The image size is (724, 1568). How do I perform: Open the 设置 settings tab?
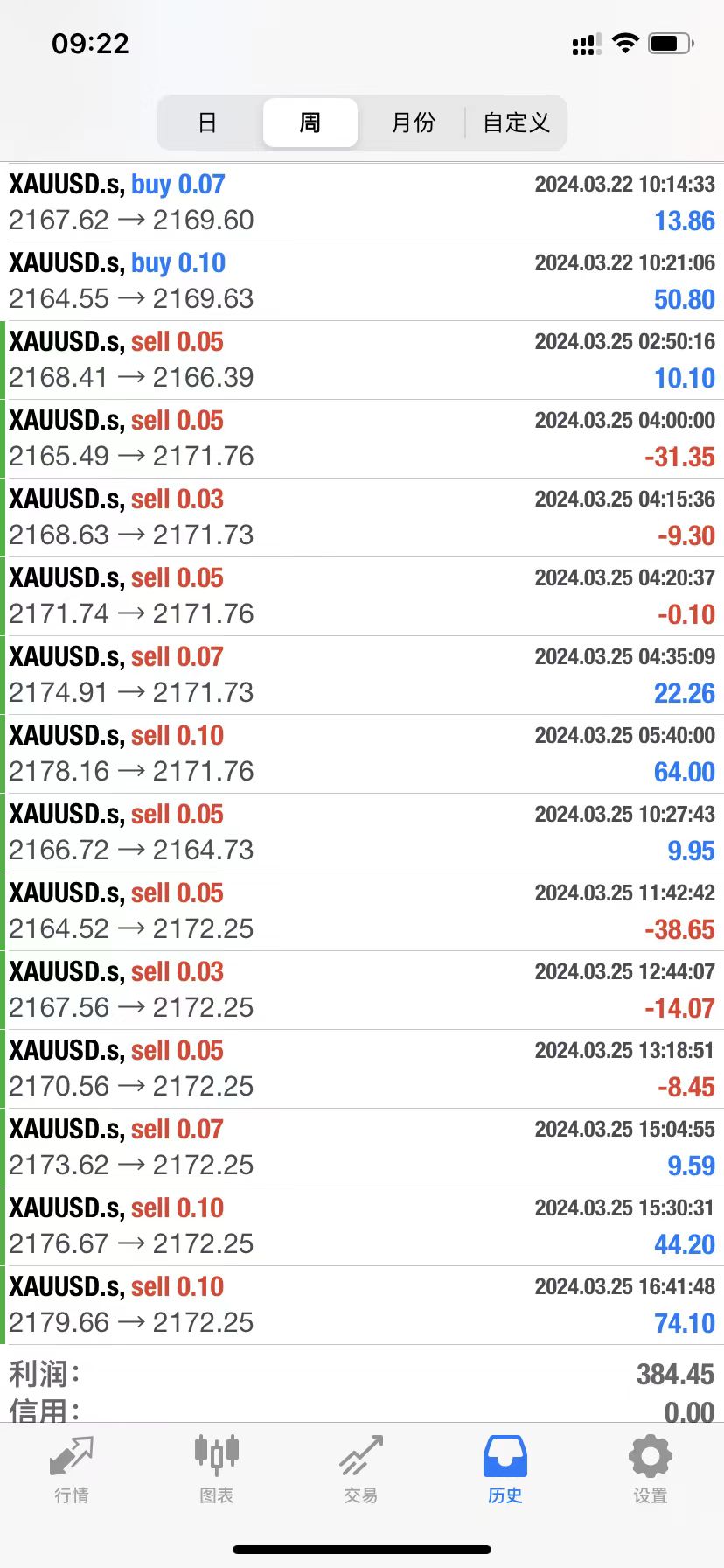pos(650,1470)
